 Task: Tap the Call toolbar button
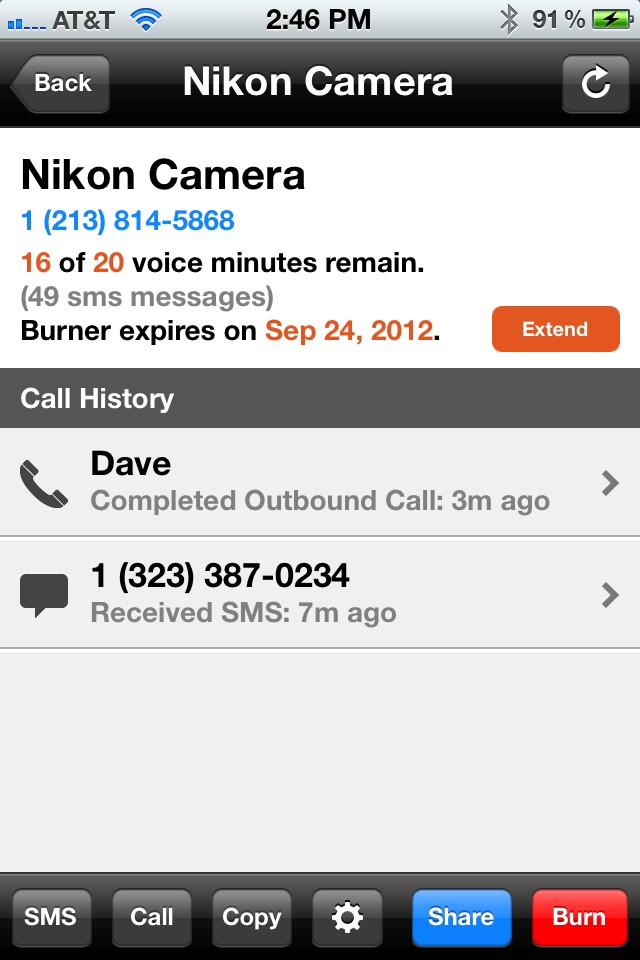pos(151,917)
